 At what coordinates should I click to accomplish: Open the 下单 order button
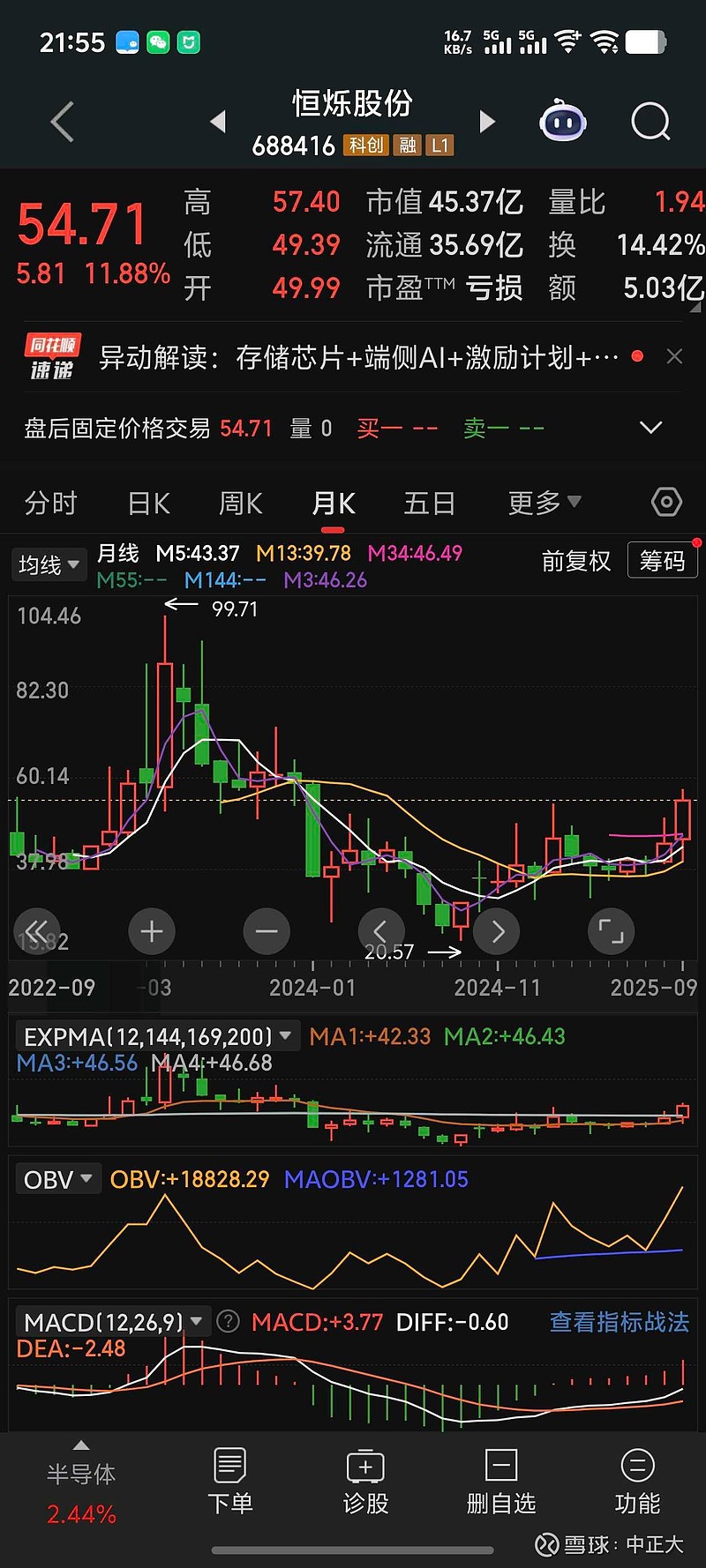pyautogui.click(x=230, y=1482)
